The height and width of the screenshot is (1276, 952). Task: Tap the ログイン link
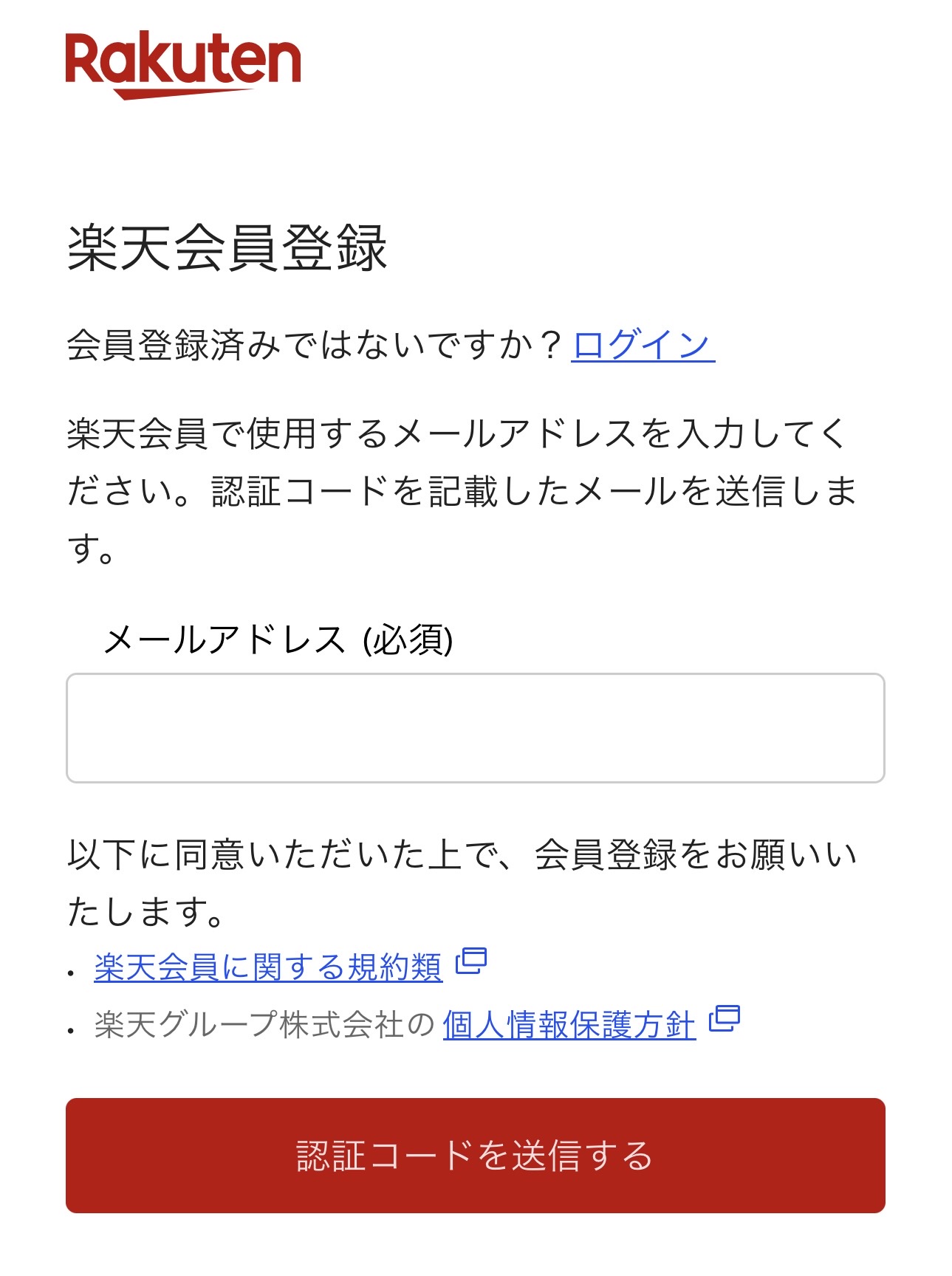642,346
